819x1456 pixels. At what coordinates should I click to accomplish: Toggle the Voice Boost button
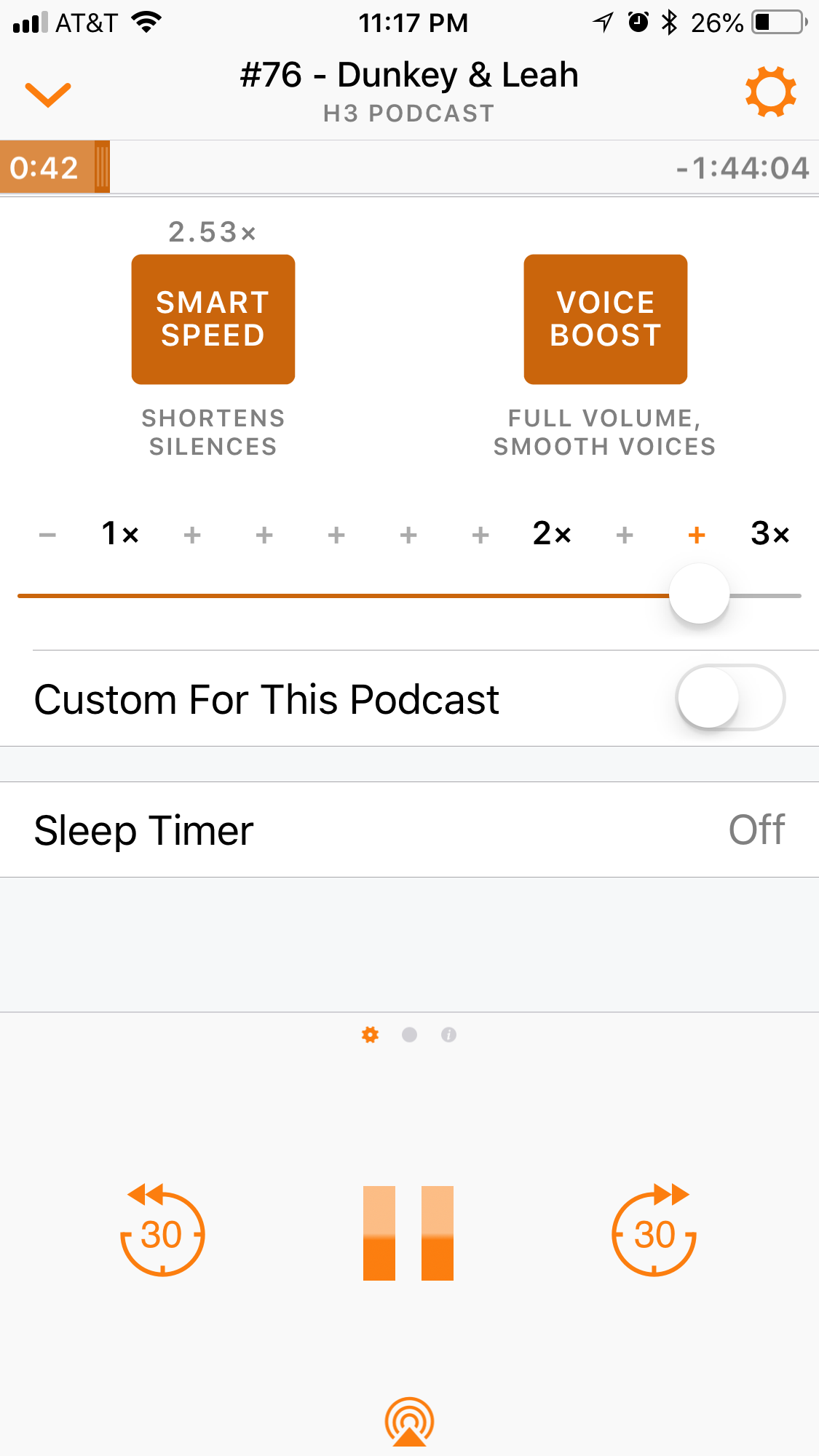click(x=605, y=319)
